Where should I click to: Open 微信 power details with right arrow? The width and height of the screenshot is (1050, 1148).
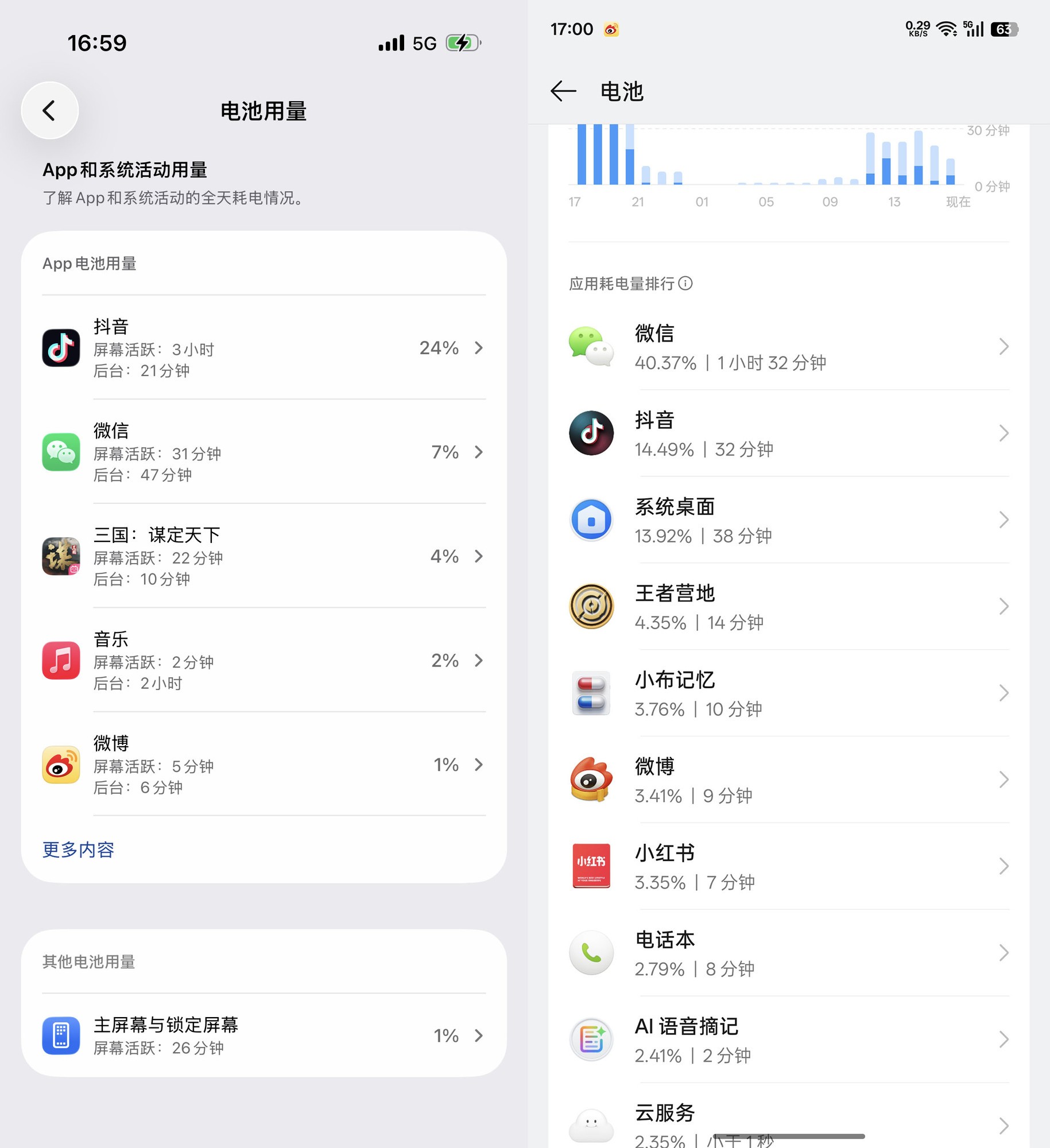tap(1003, 347)
